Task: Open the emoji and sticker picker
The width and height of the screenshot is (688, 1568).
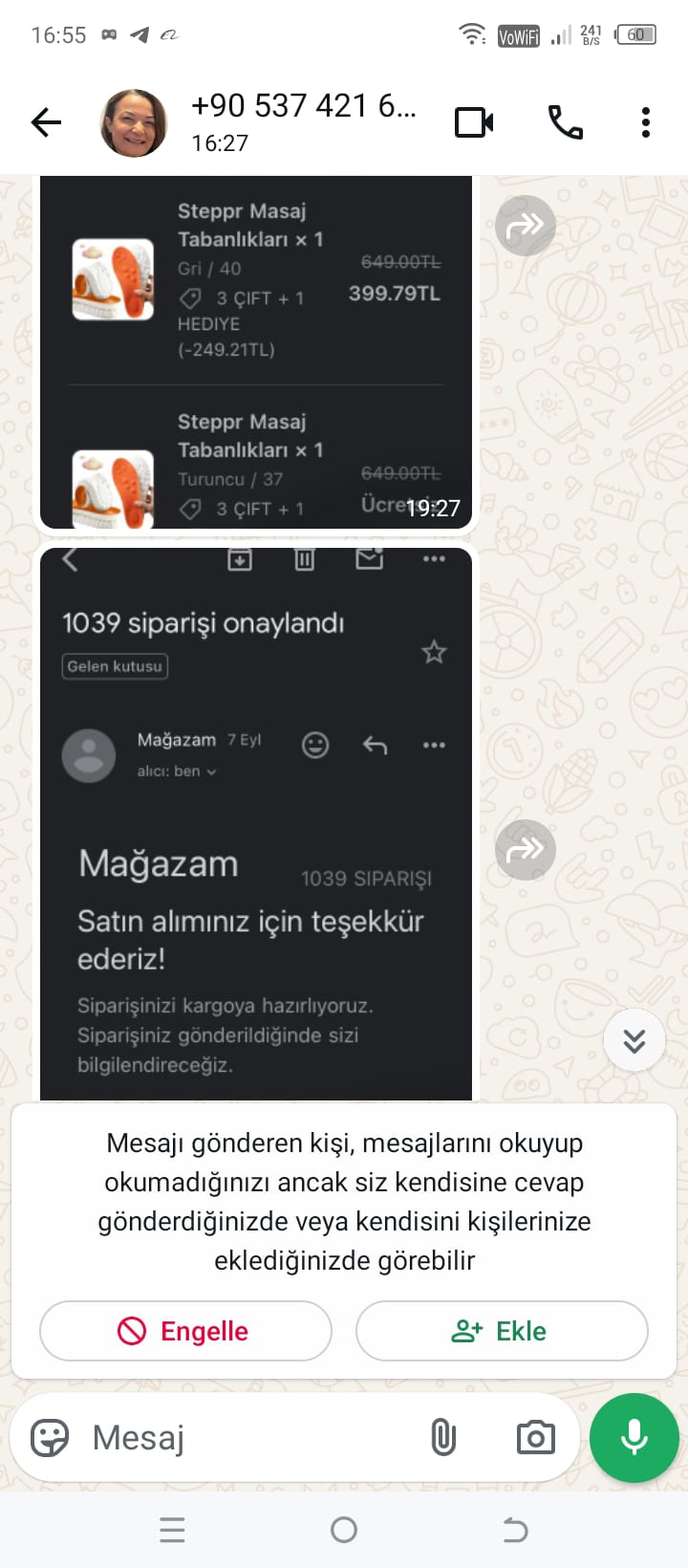Action: tap(50, 1437)
